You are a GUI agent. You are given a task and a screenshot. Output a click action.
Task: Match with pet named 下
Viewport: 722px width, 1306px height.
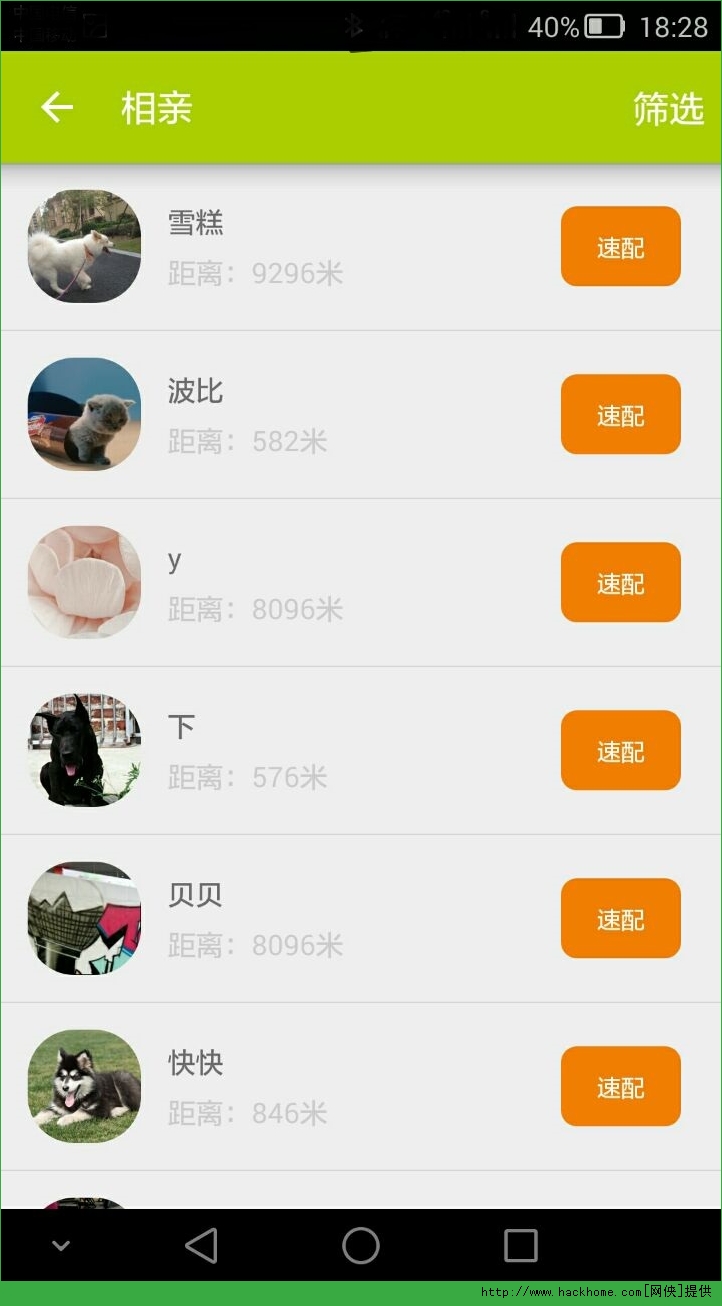tap(620, 751)
